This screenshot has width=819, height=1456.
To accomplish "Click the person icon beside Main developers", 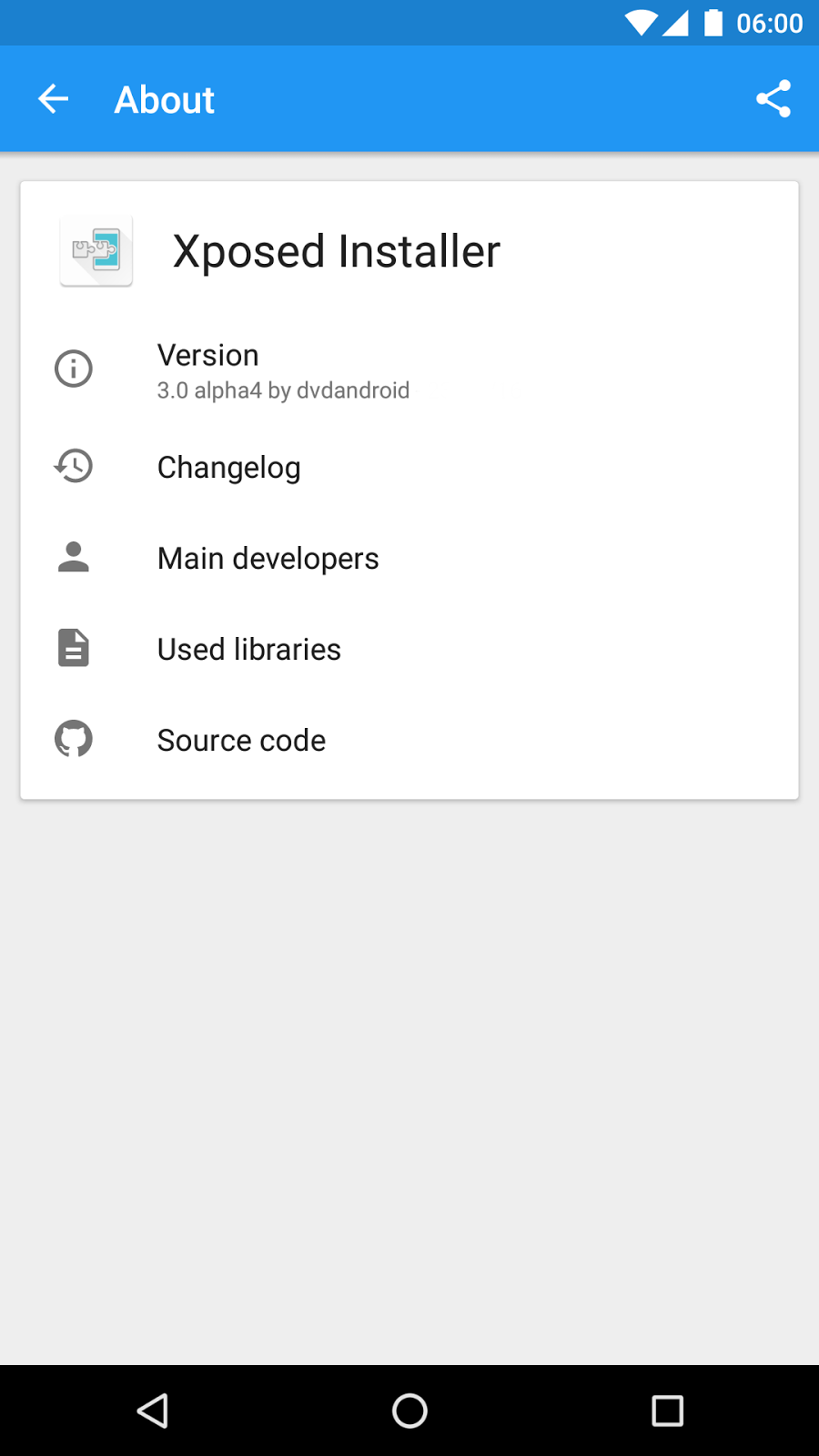I will (x=74, y=557).
